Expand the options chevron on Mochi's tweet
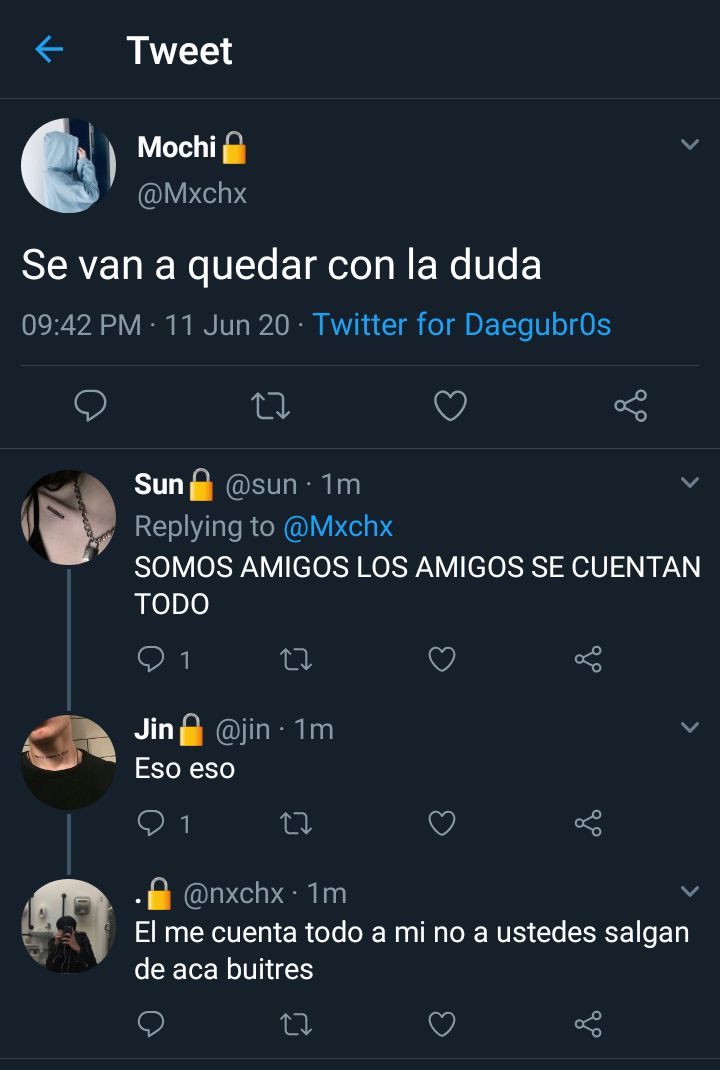Screen dimensions: 720x1070 [x=689, y=145]
